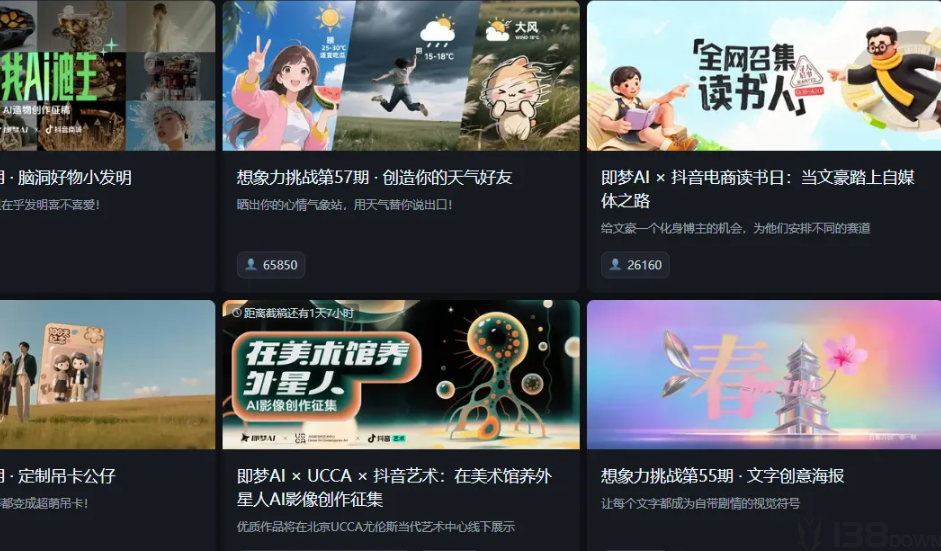Open the 定制吊卡公仔 challenge card
The width and height of the screenshot is (941, 551).
[107, 425]
